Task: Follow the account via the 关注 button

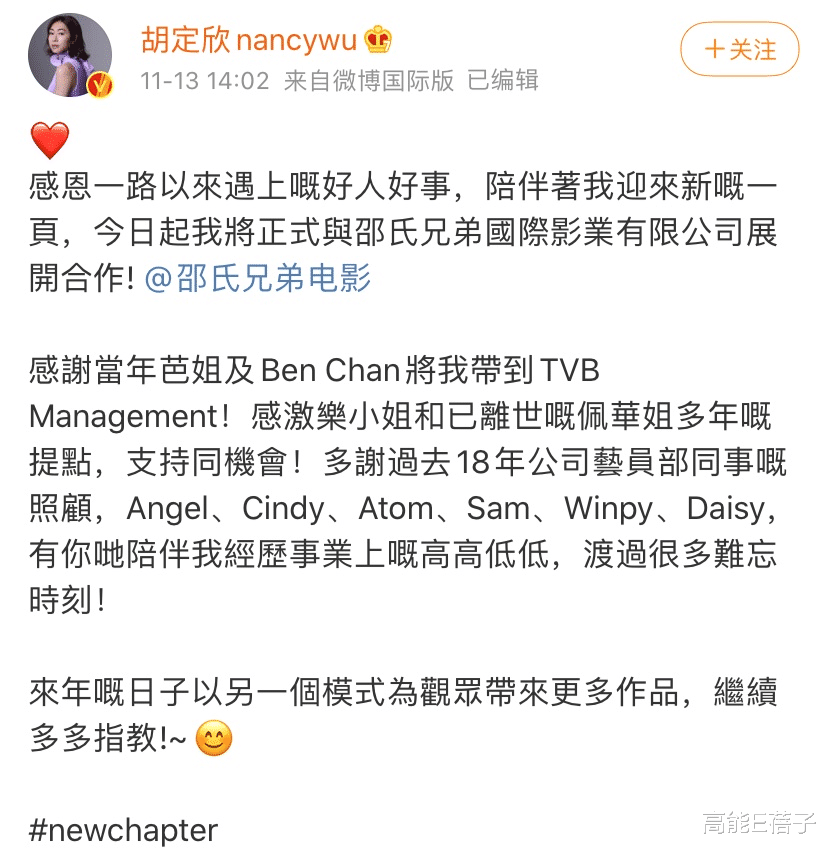Action: pyautogui.click(x=739, y=47)
